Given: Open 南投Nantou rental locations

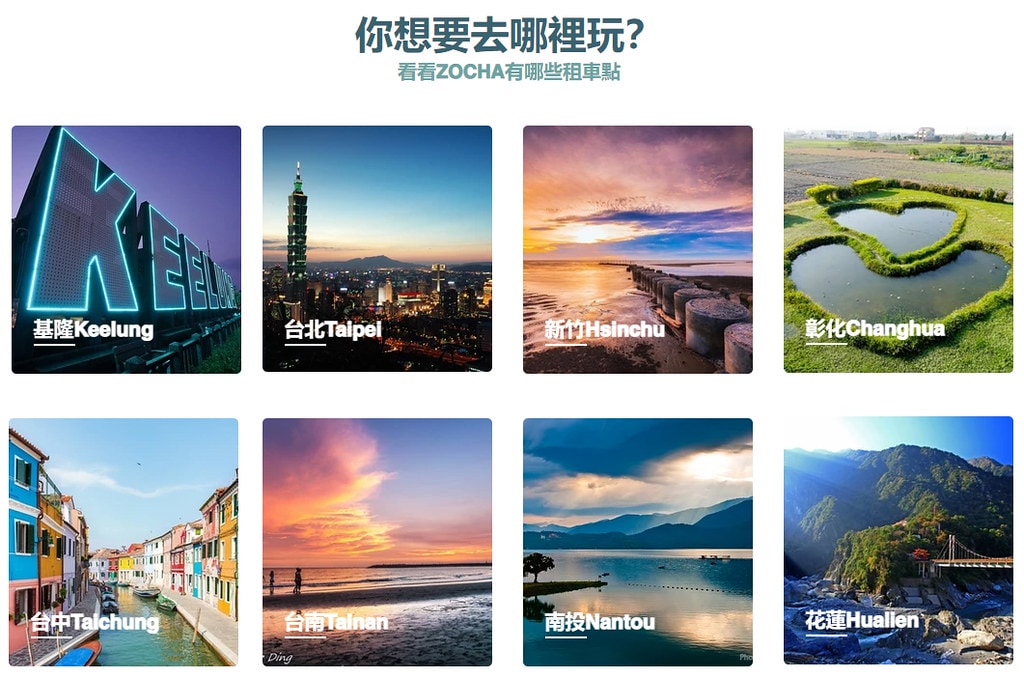Looking at the screenshot, I should [637, 541].
